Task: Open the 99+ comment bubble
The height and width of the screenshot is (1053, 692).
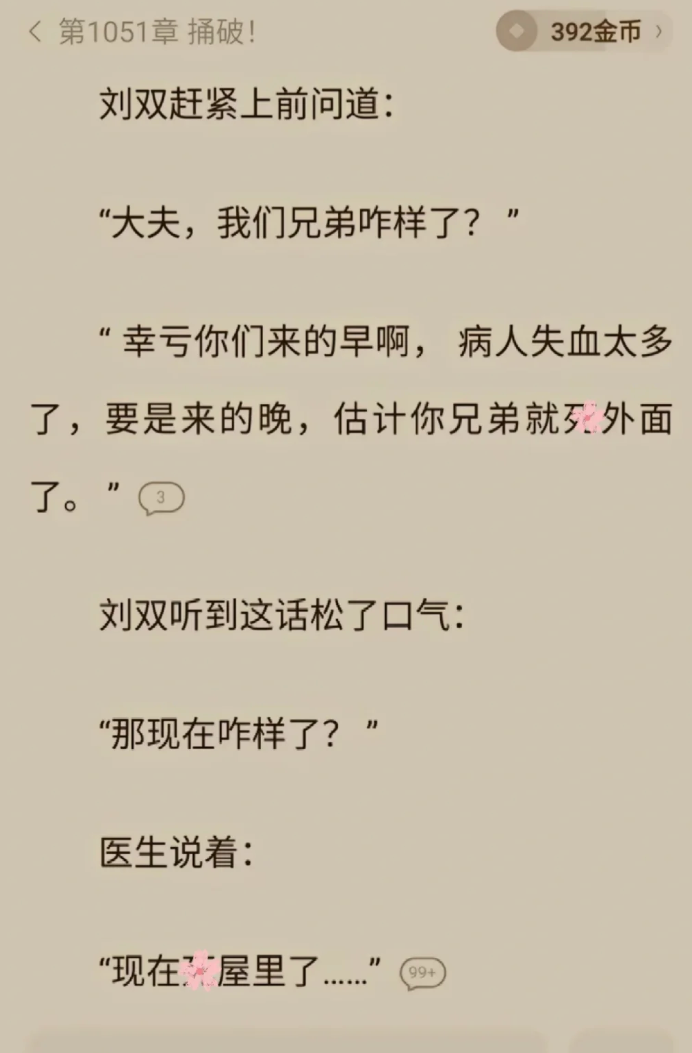Action: coord(422,972)
